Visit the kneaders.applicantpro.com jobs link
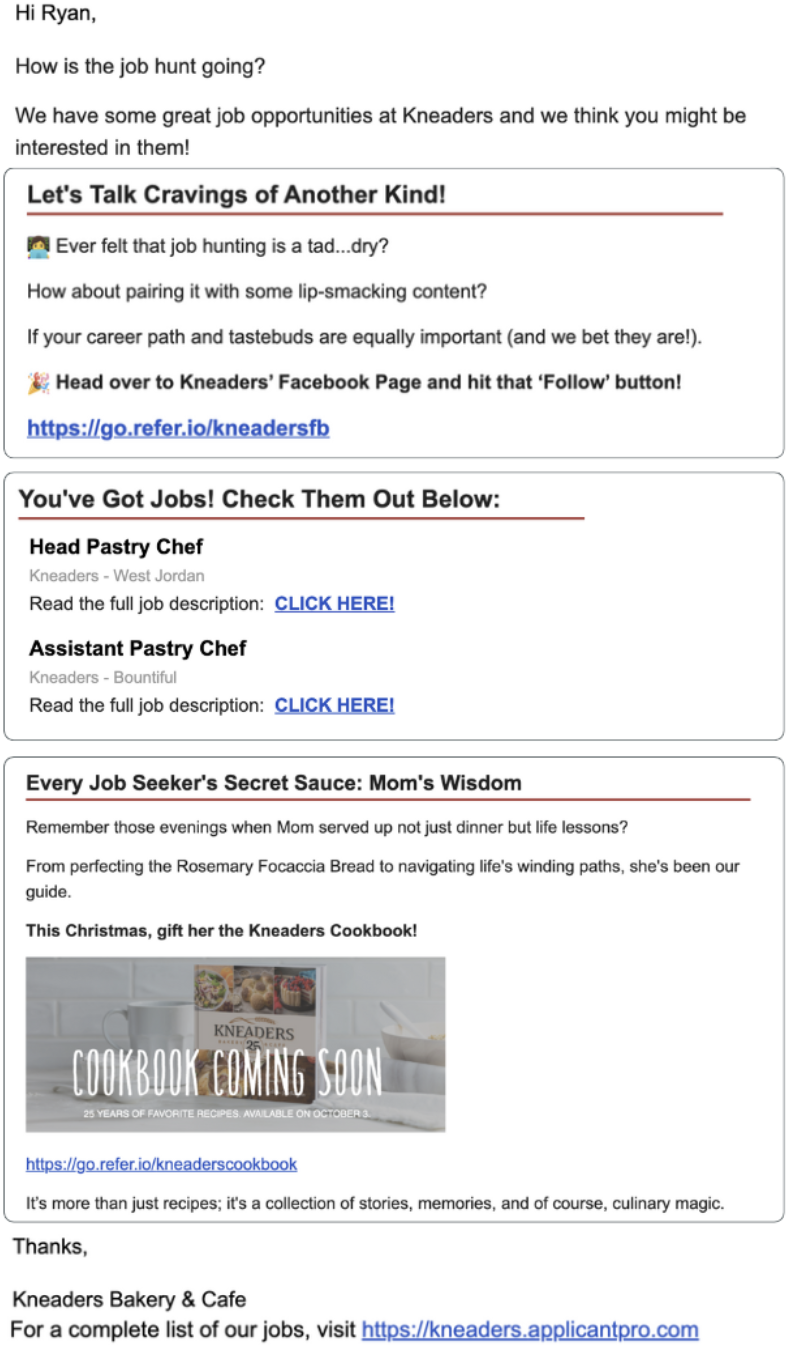Image resolution: width=798 pixels, height=1362 pixels. 529,1330
